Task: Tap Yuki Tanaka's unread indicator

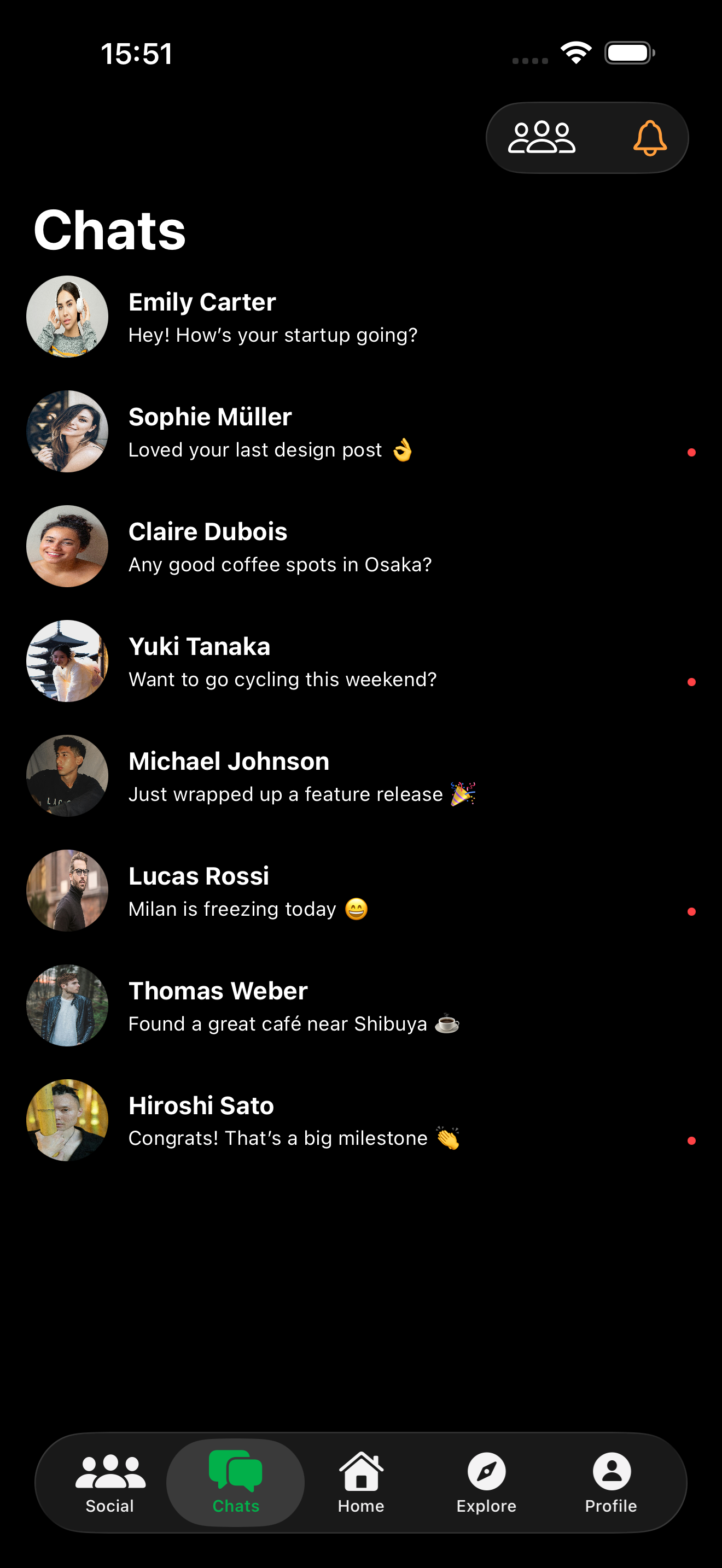Action: [x=691, y=682]
